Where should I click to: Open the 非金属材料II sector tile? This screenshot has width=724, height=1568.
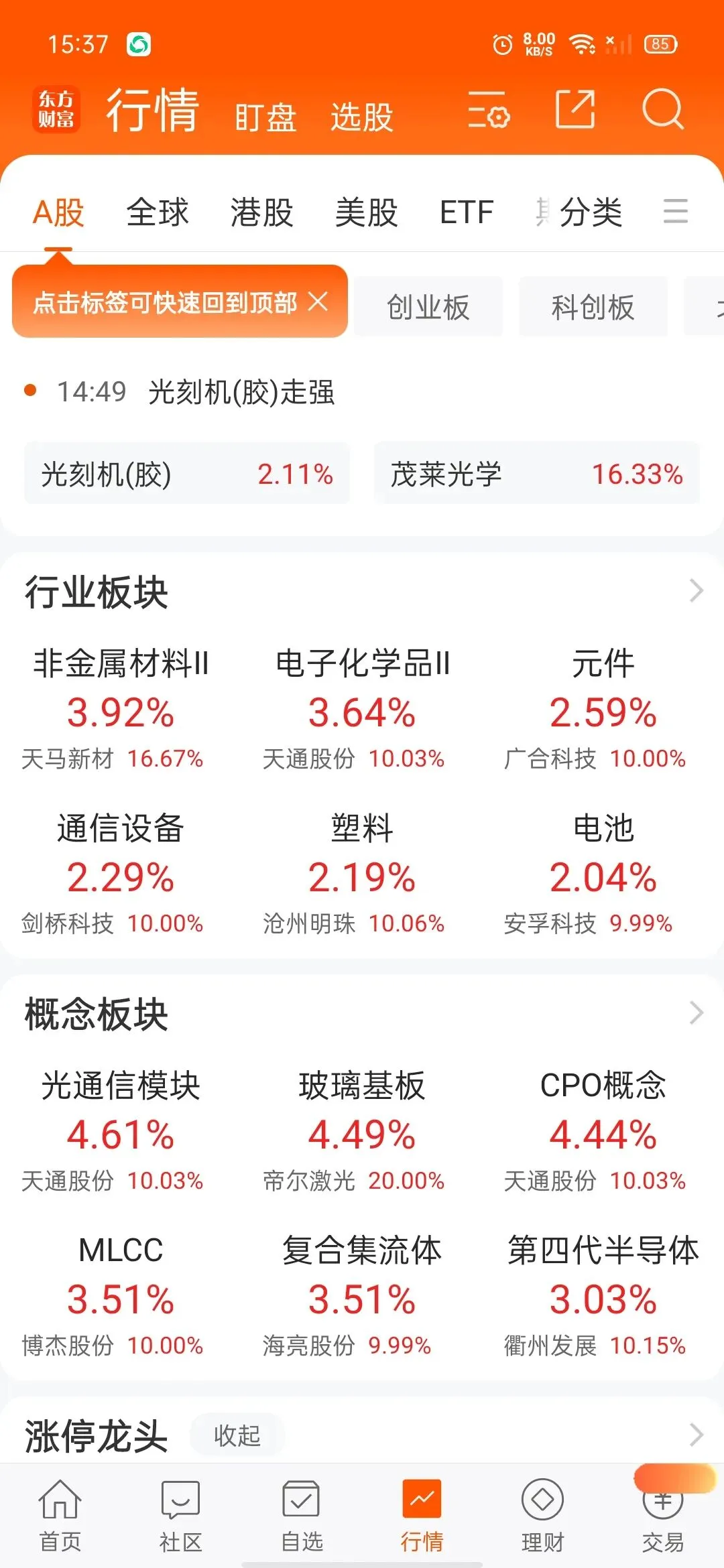pos(121,707)
